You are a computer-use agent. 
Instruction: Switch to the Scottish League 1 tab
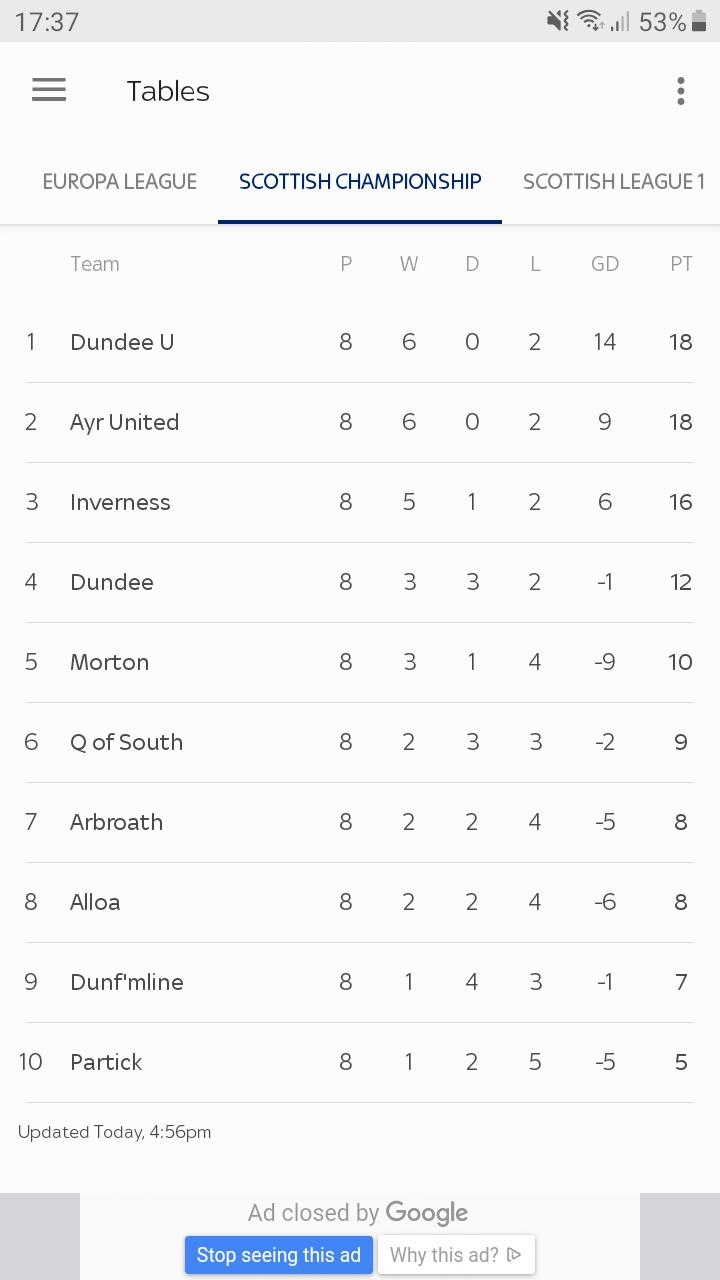613,181
